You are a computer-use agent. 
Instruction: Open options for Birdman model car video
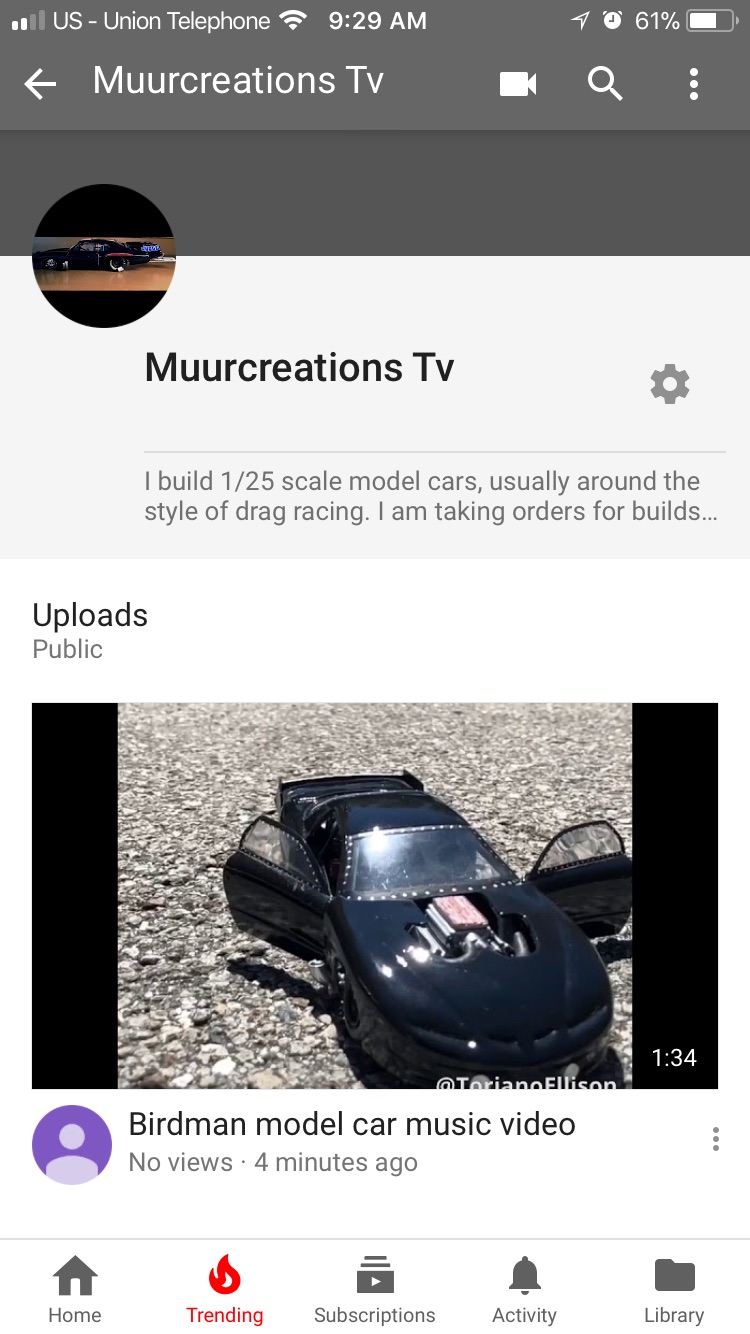[715, 1139]
